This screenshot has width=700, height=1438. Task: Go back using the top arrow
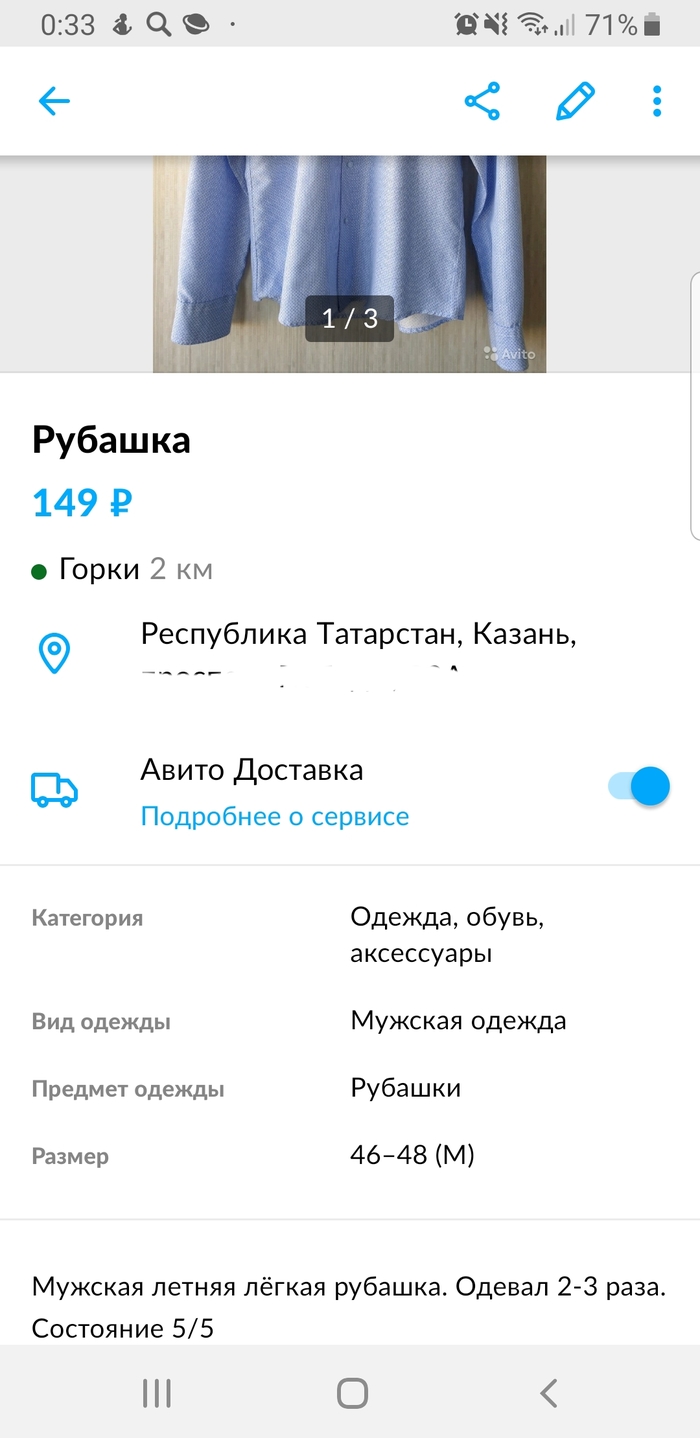point(54,101)
